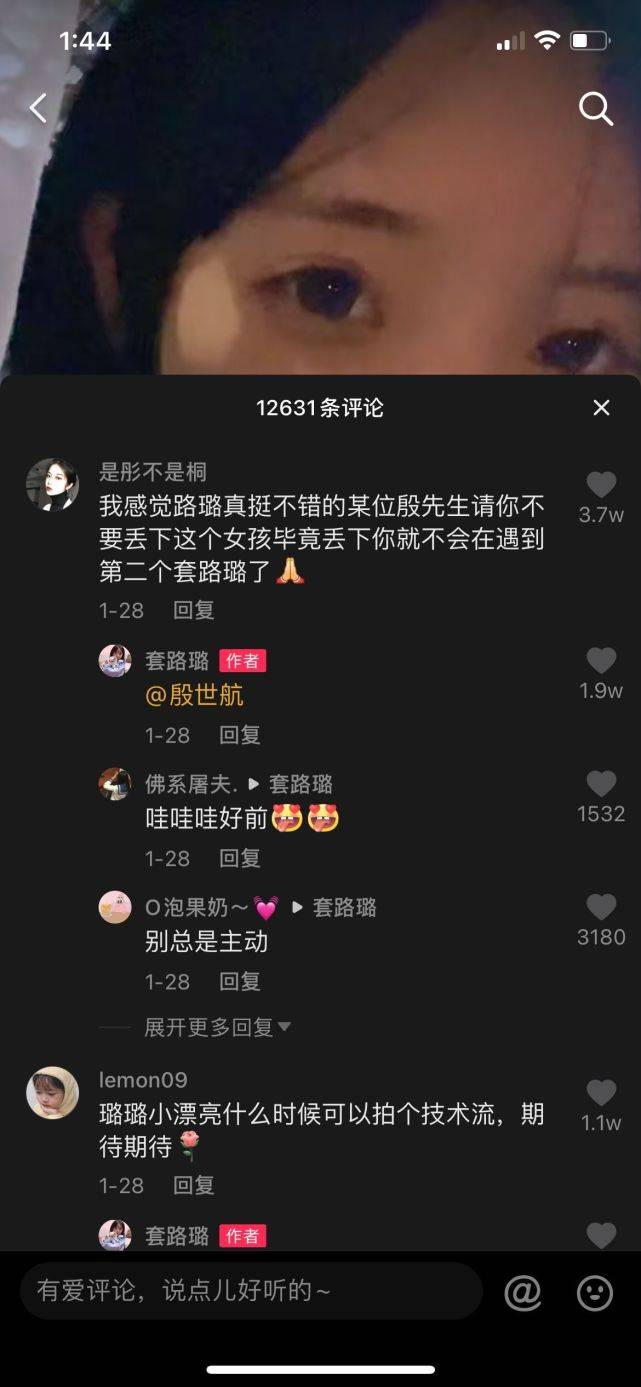This screenshot has width=641, height=1387.
Task: Open lemon09's profile avatar
Action: click(x=52, y=1093)
